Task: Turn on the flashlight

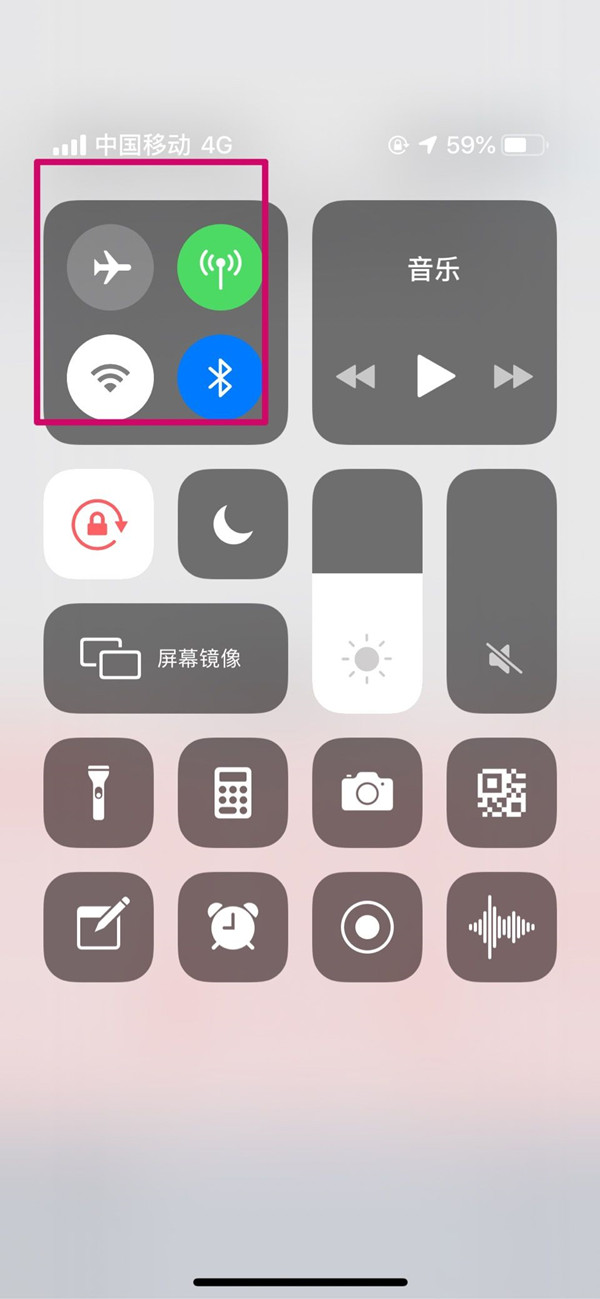Action: tap(98, 792)
